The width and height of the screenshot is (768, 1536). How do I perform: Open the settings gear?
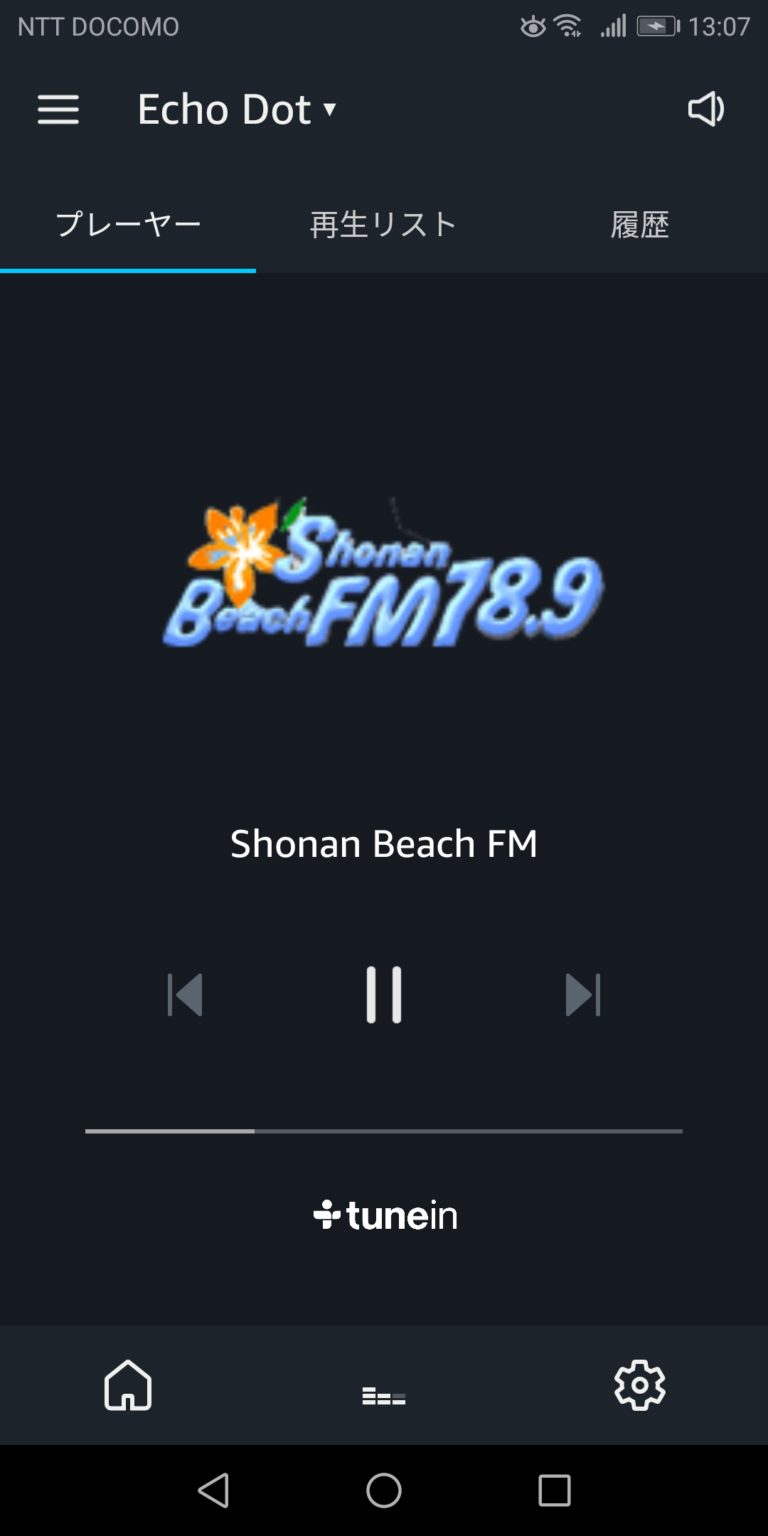pos(639,1386)
